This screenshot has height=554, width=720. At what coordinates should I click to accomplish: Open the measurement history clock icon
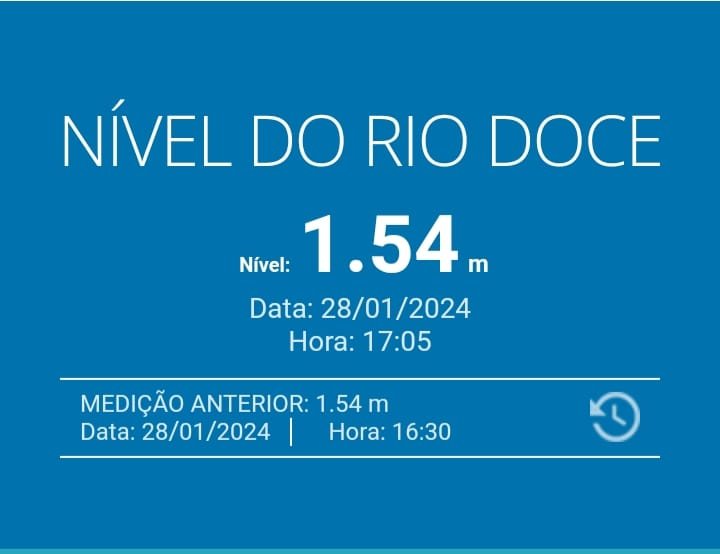615,418
